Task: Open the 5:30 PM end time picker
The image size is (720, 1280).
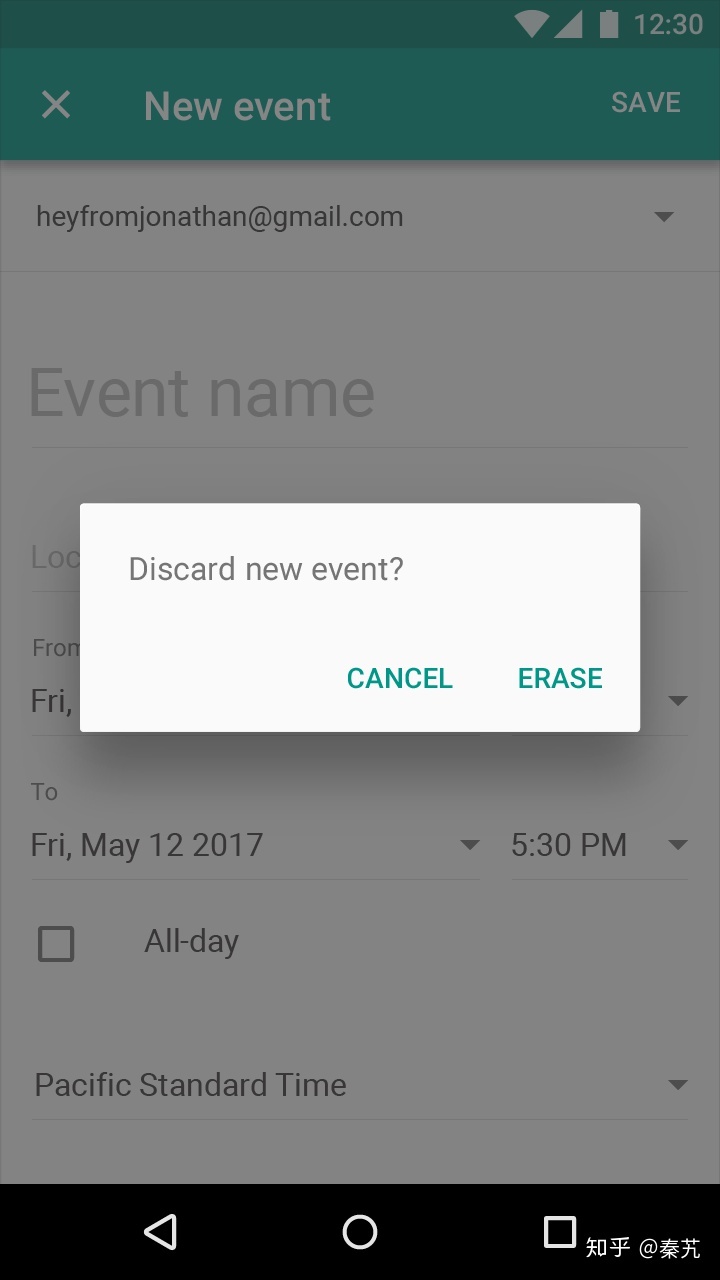Action: point(599,845)
